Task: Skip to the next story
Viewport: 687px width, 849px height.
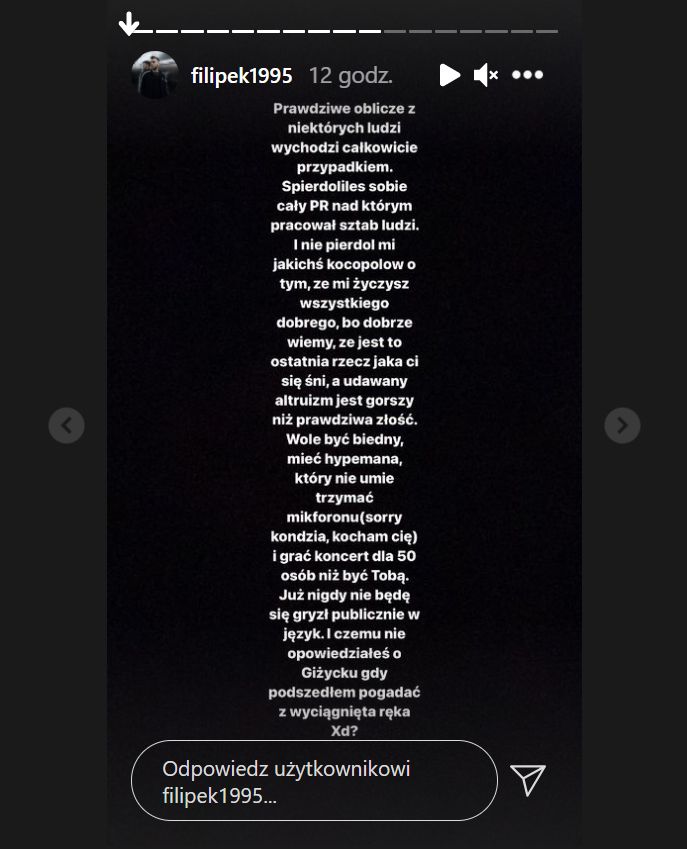Action: tap(621, 425)
